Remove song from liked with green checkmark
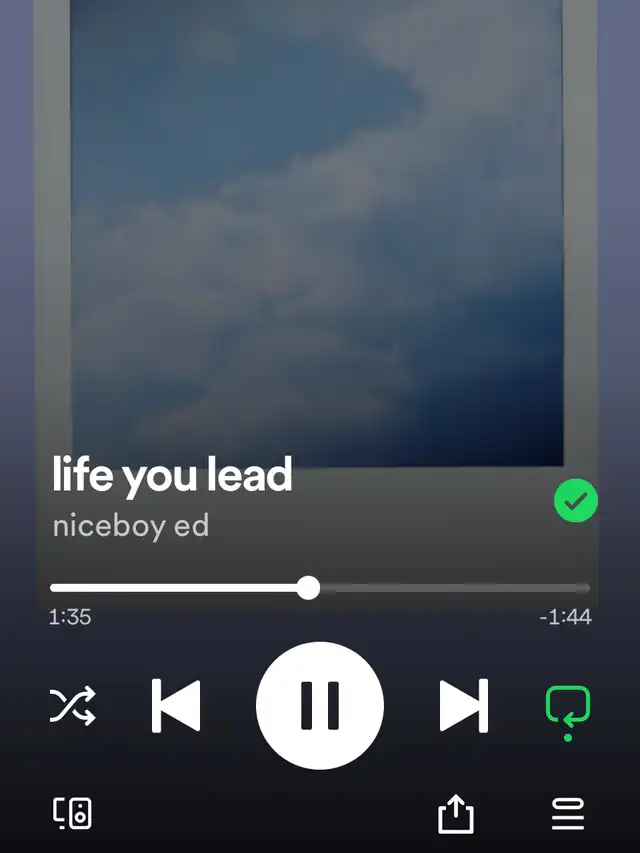This screenshot has height=853, width=640. point(576,501)
